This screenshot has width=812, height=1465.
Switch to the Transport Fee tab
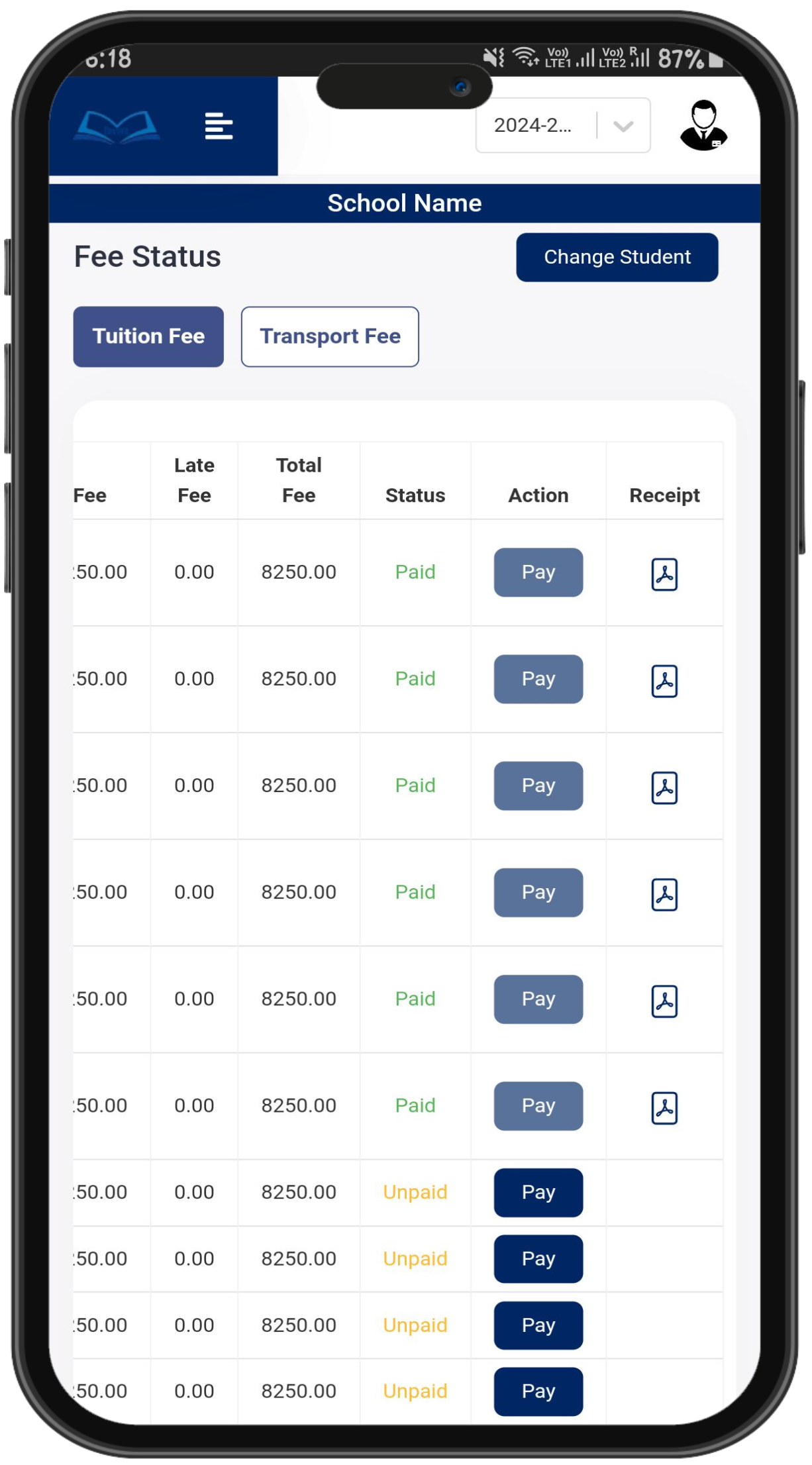[330, 336]
